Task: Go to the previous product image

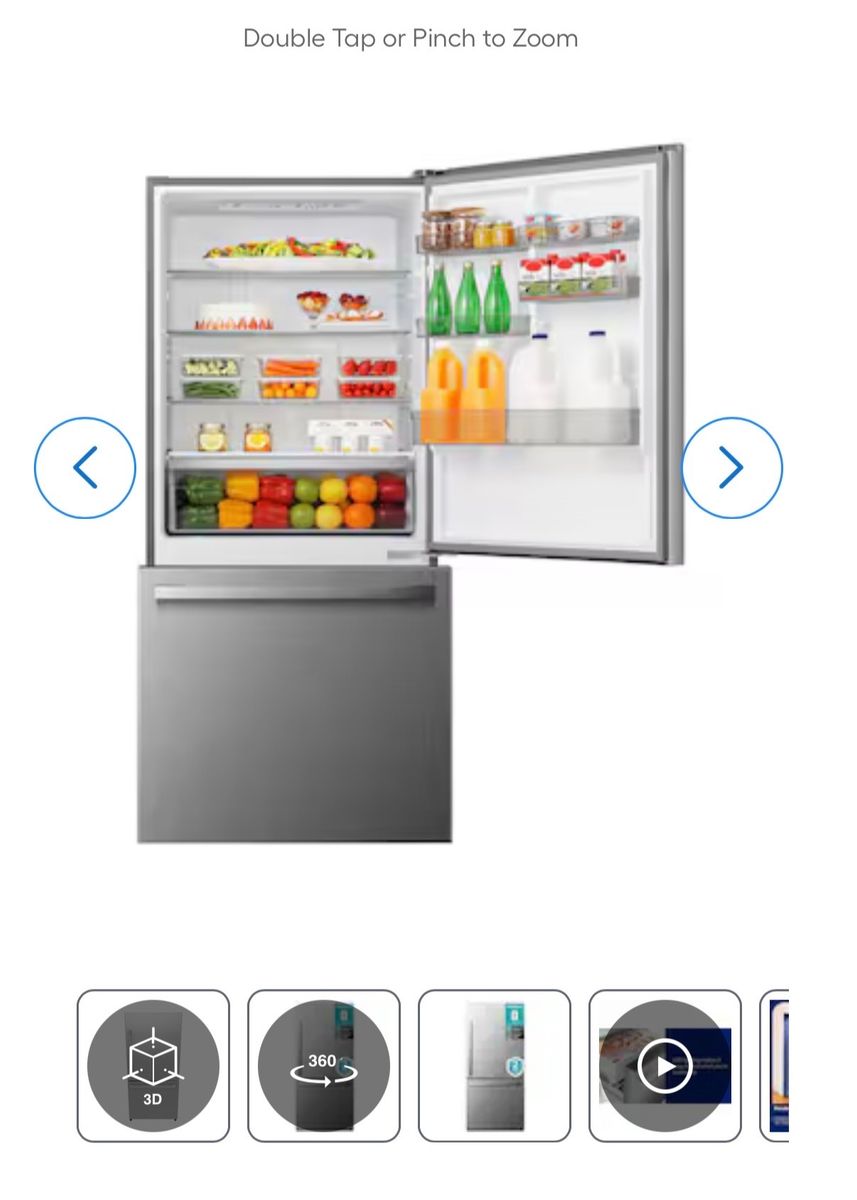Action: [85, 468]
